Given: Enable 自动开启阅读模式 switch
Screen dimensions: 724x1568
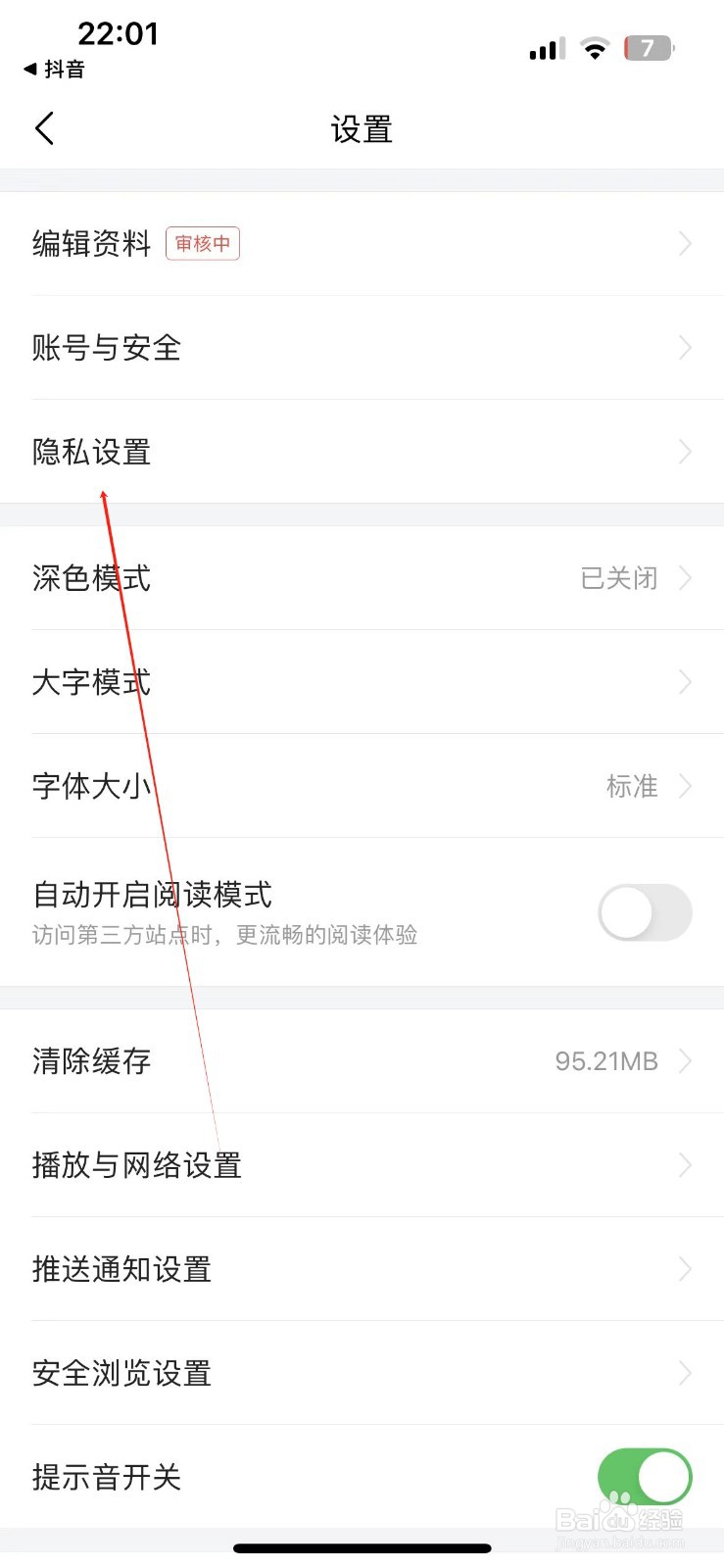Looking at the screenshot, I should tap(644, 911).
